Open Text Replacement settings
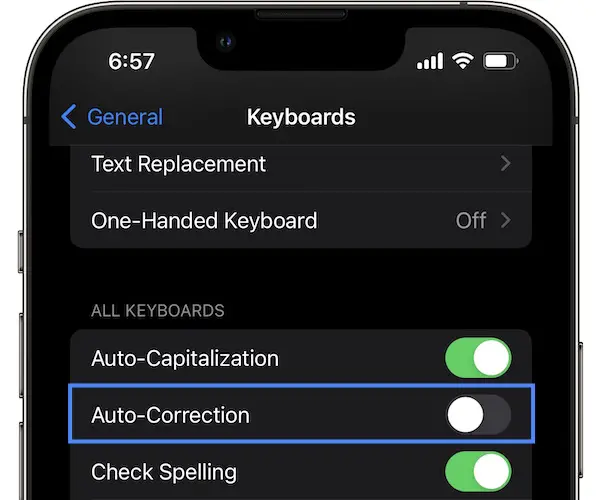 (300, 164)
